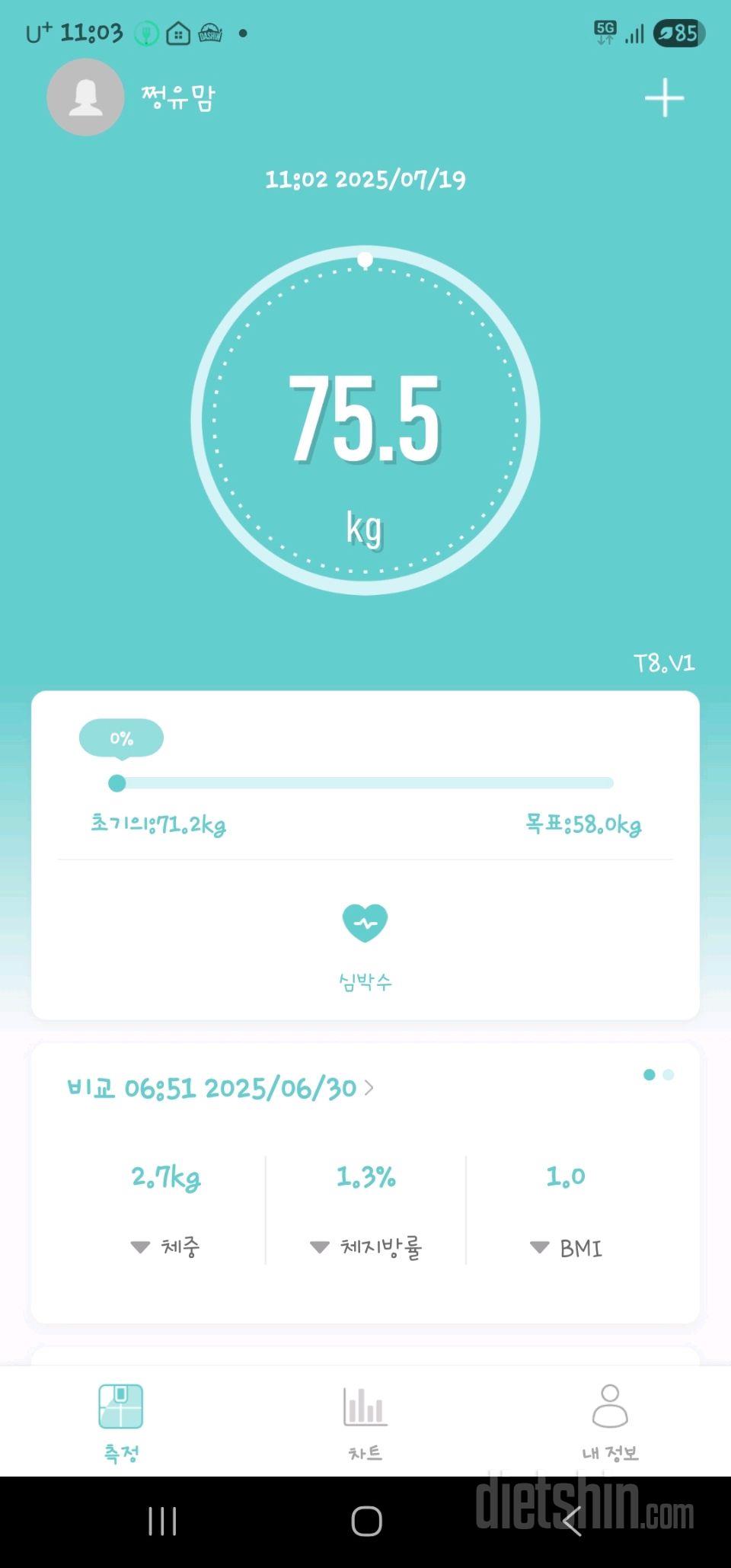Open the 쩡유맘 profile avatar
The width and height of the screenshot is (731, 1568).
(85, 98)
